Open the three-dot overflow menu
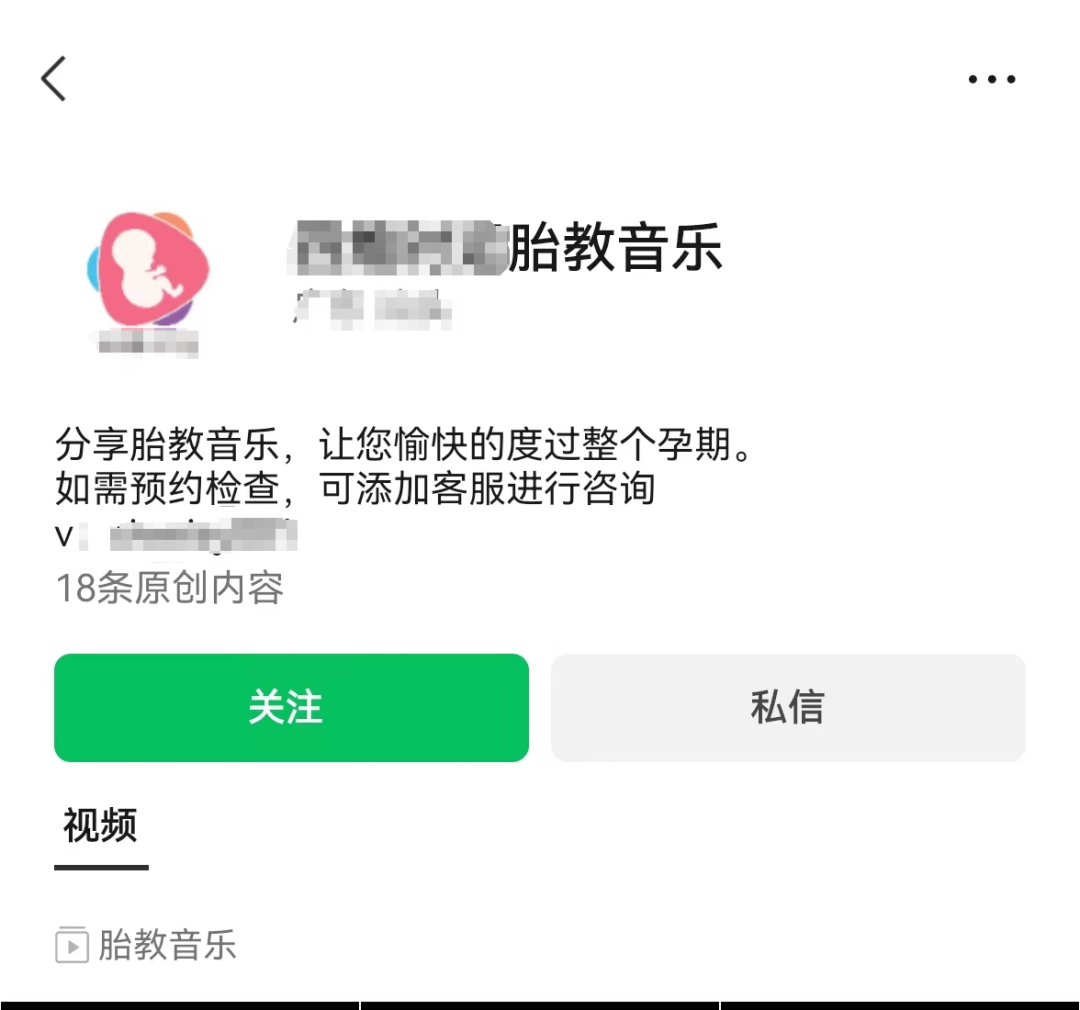This screenshot has height=1010, width=1080. click(991, 79)
